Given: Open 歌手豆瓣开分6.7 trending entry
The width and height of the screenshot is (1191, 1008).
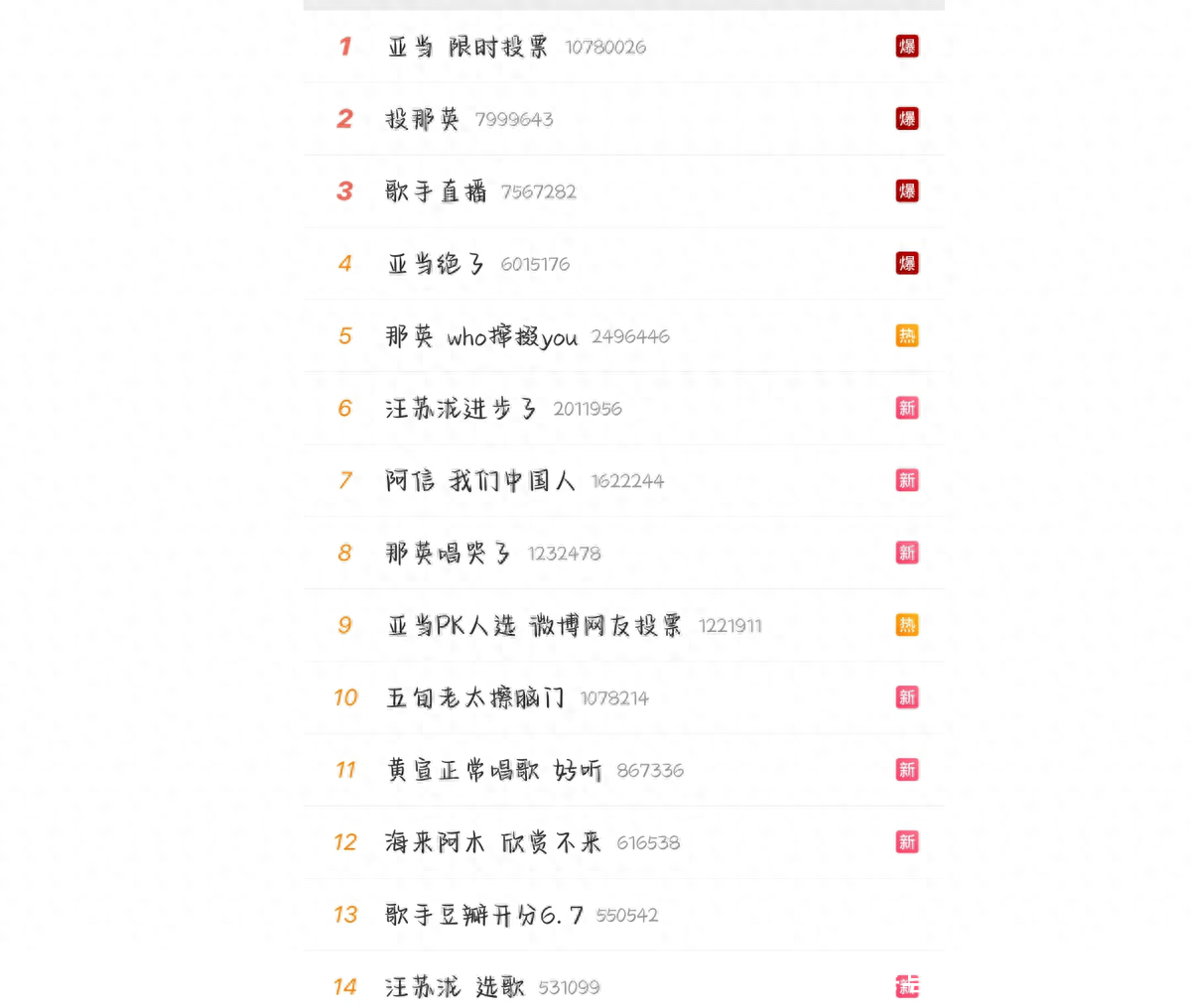Looking at the screenshot, I should [483, 915].
